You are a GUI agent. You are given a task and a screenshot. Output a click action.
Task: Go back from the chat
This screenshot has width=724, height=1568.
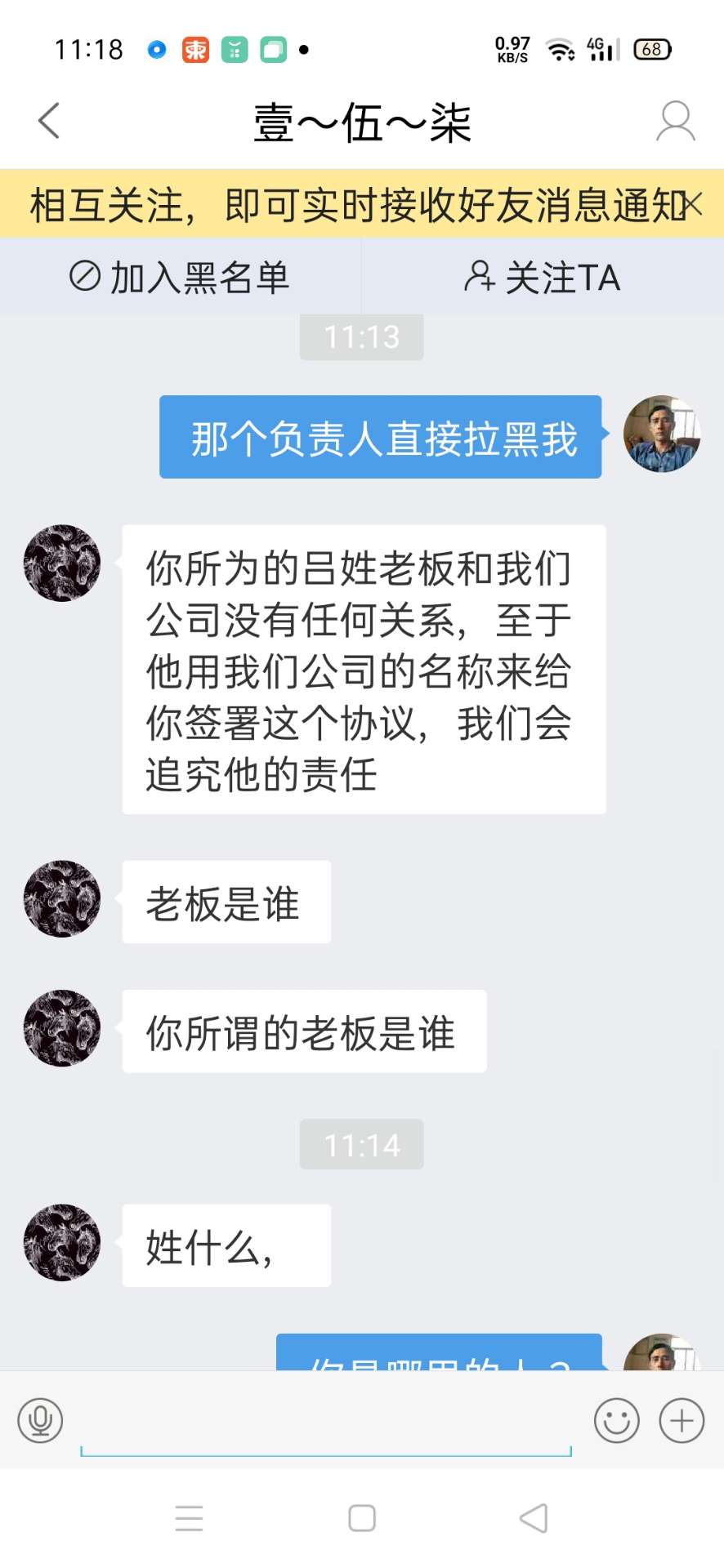click(x=49, y=121)
